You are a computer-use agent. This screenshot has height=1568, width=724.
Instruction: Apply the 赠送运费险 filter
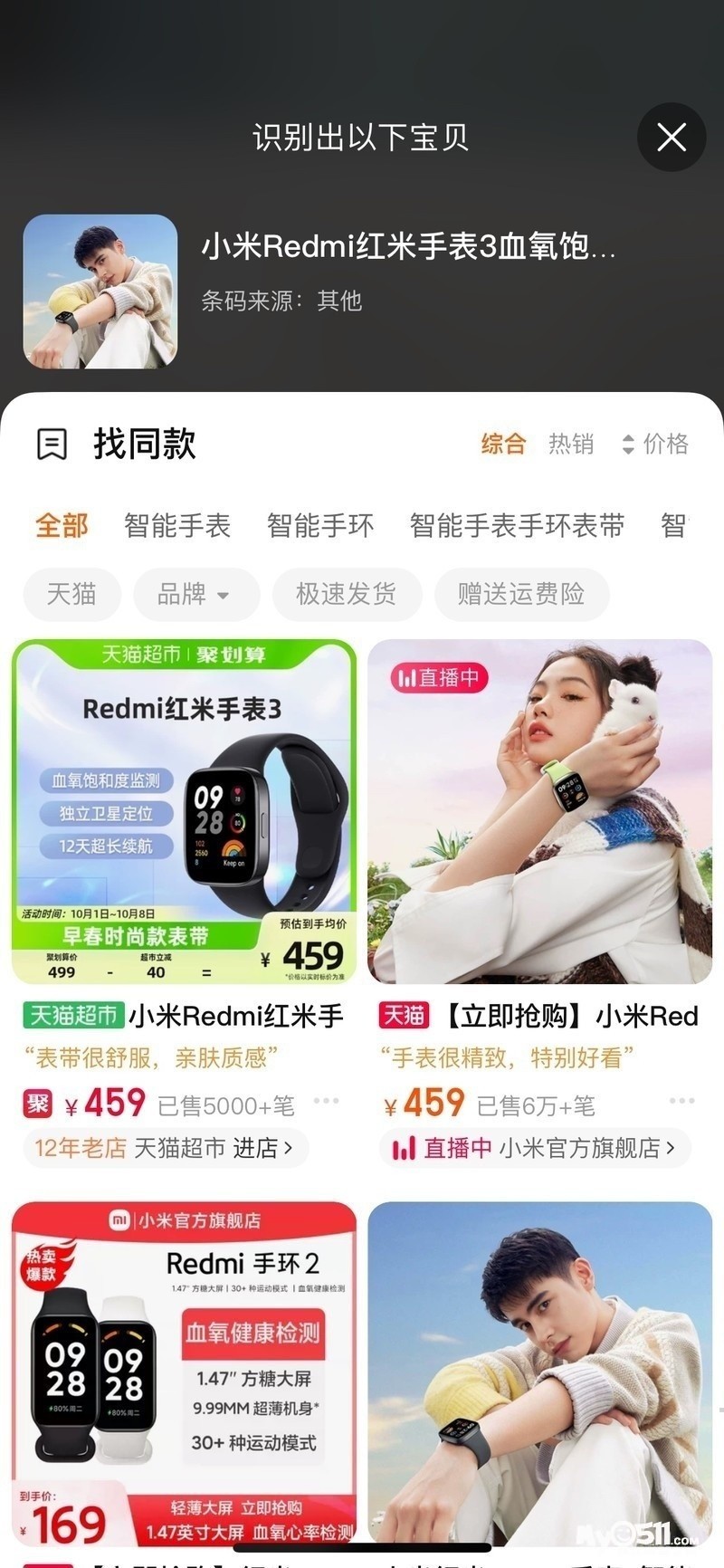[x=521, y=594]
